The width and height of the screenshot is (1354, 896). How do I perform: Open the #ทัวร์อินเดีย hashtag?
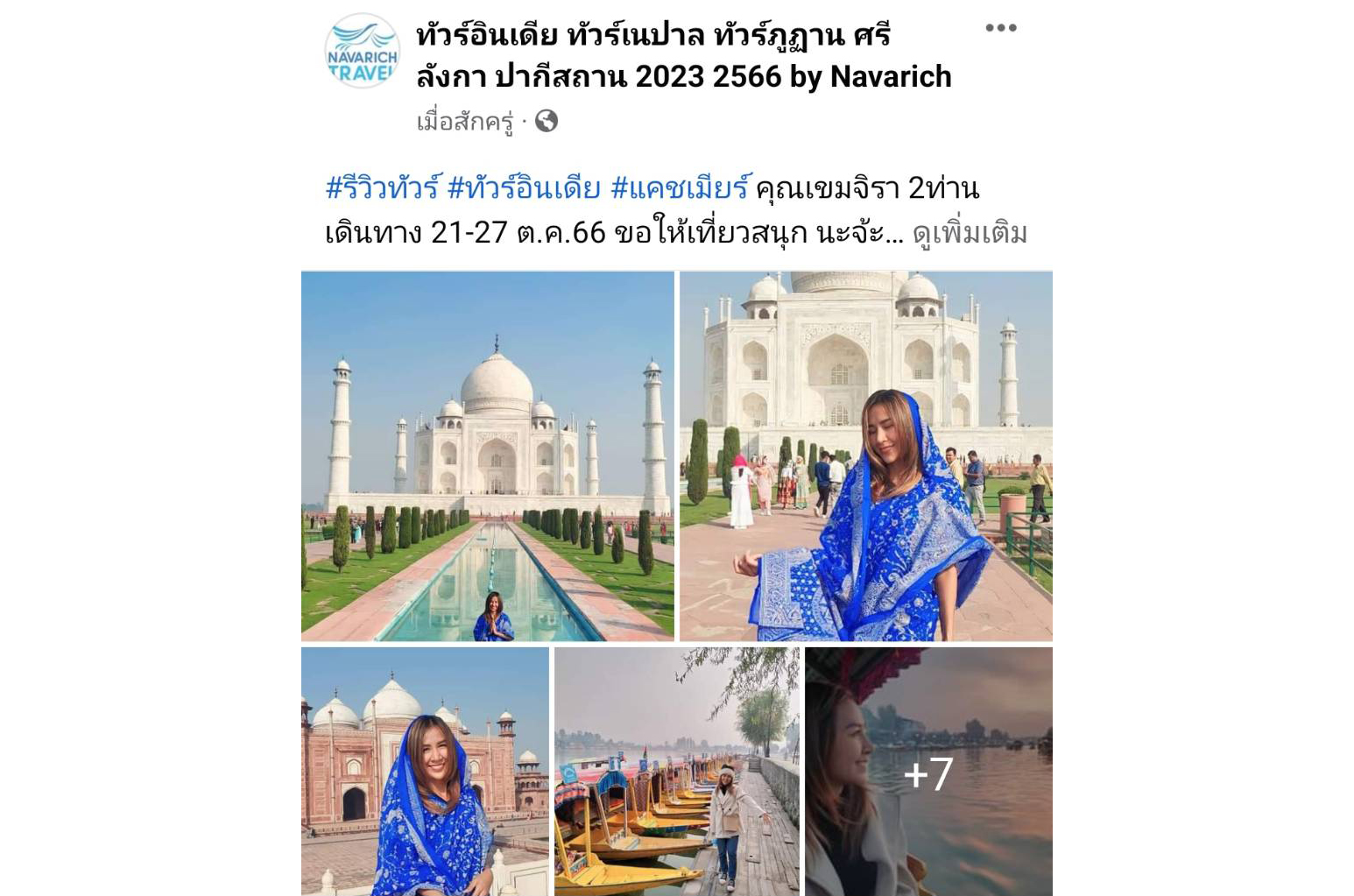524,188
